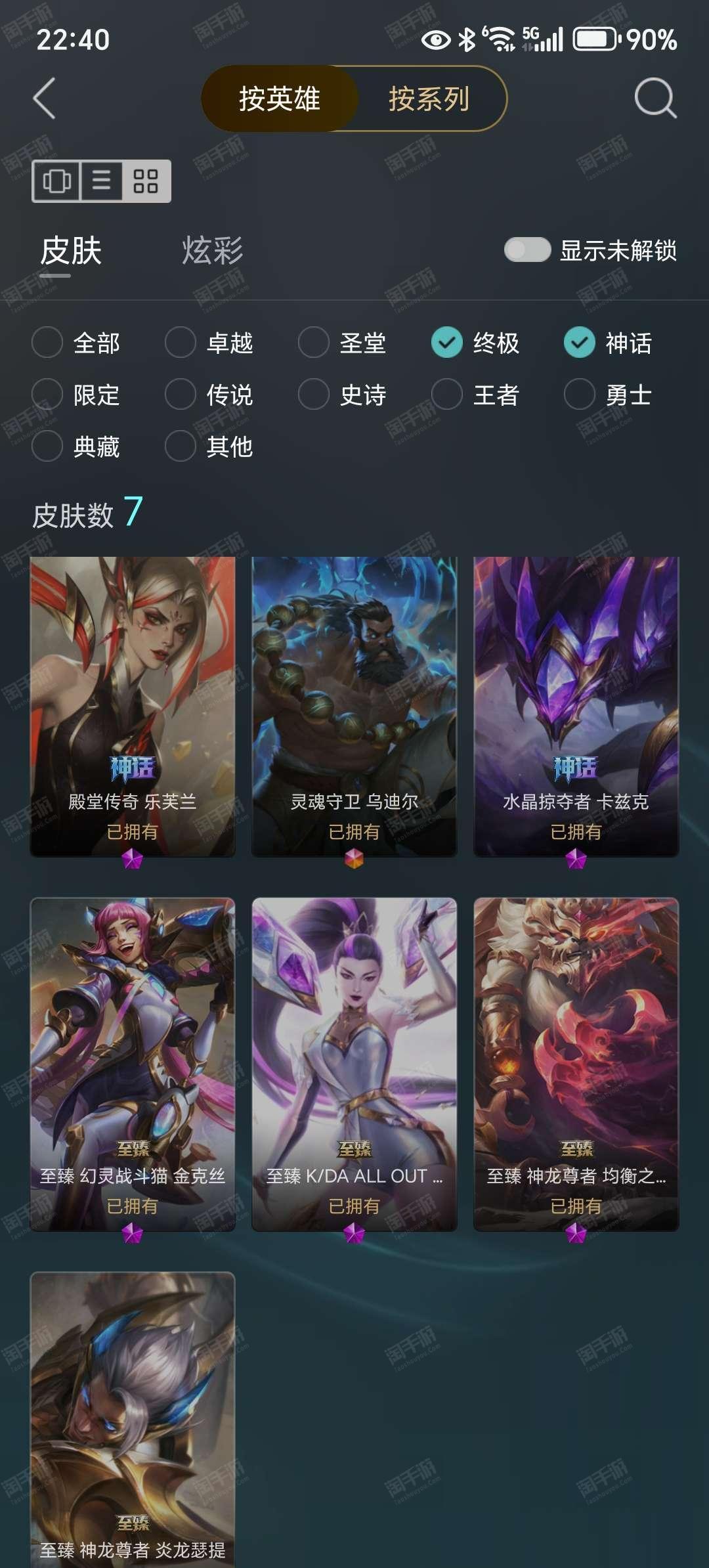709x1568 pixels.
Task: Open the 水晶掠夺者 卡兹克 skin card
Action: (576, 707)
